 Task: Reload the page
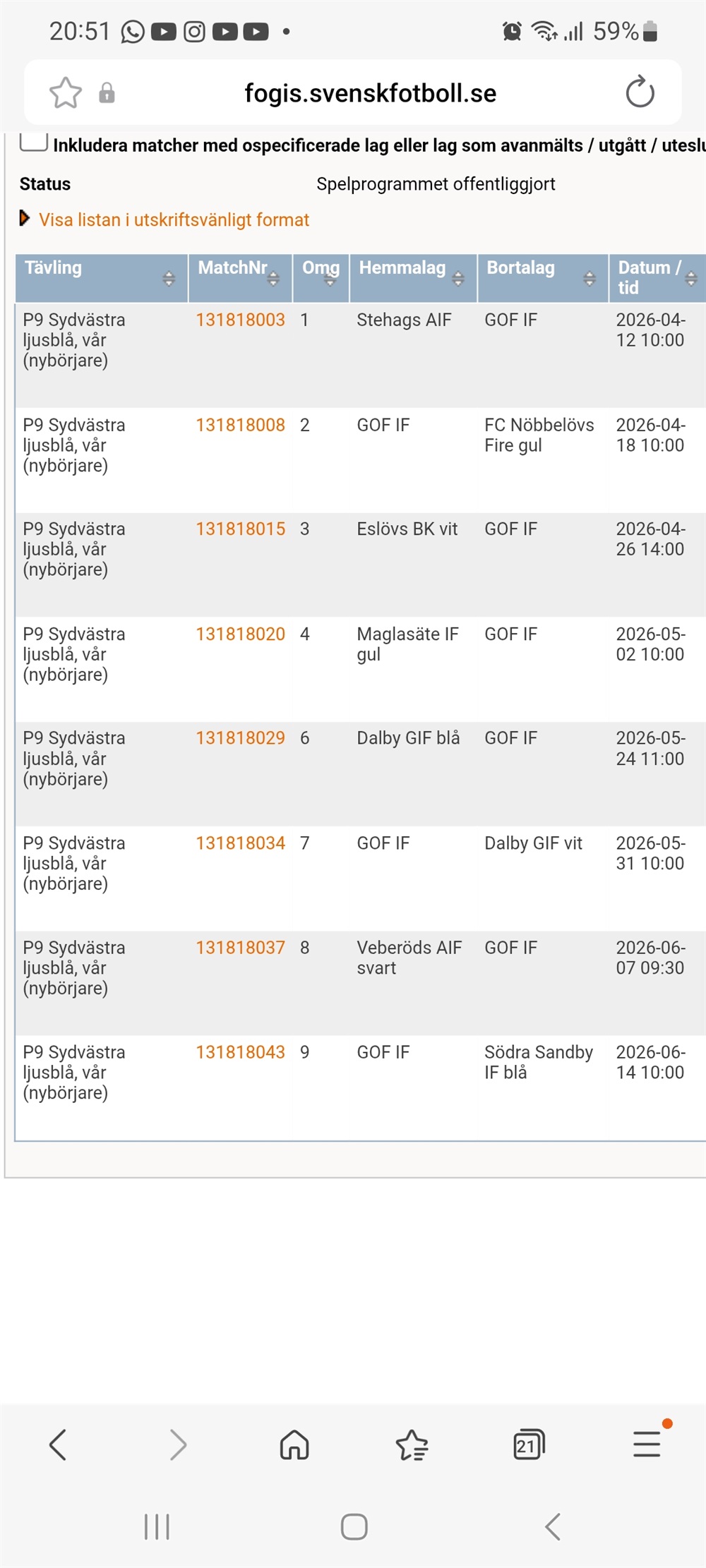coord(640,92)
